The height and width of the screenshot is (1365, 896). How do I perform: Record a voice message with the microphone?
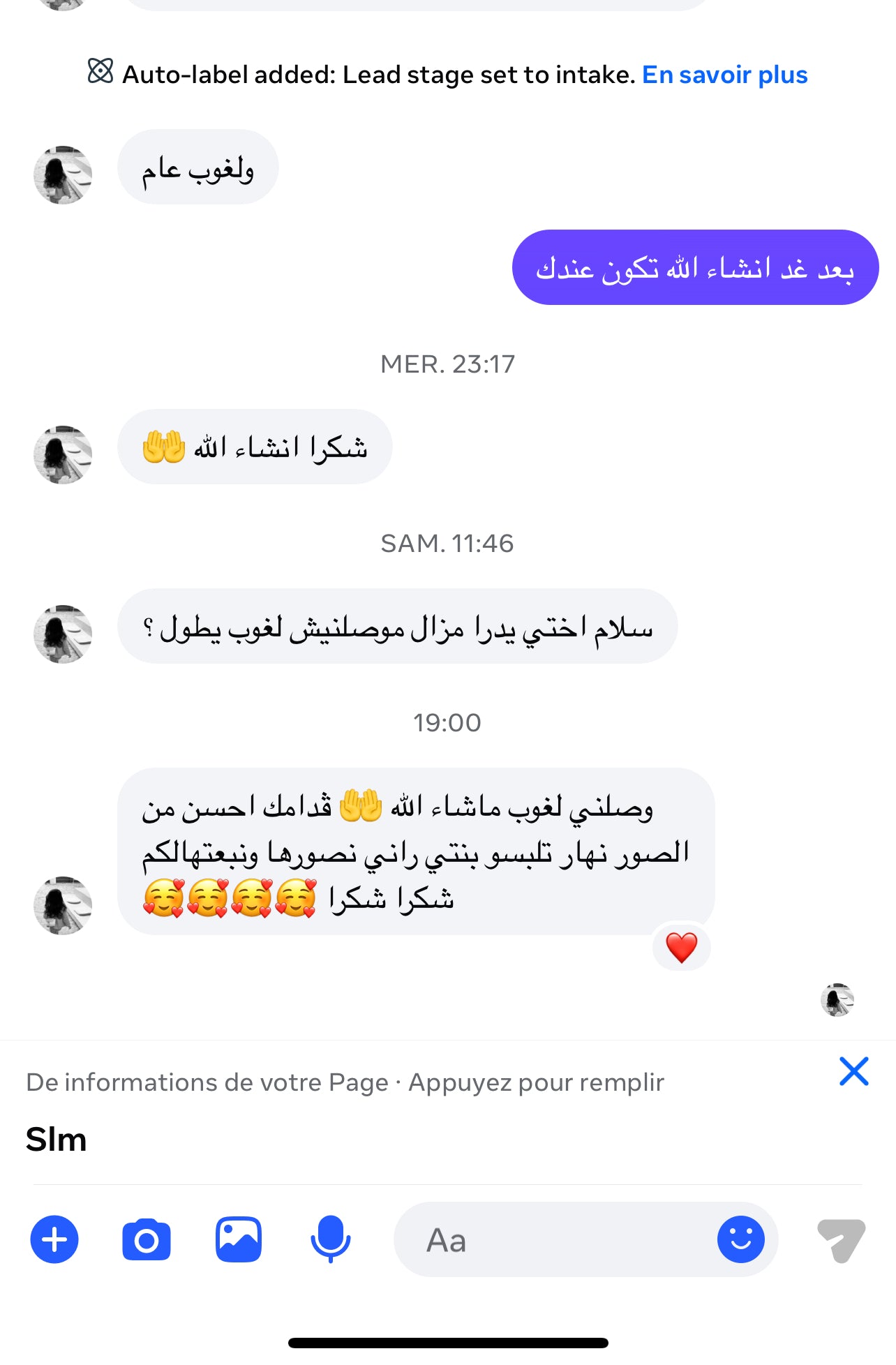(x=330, y=1240)
